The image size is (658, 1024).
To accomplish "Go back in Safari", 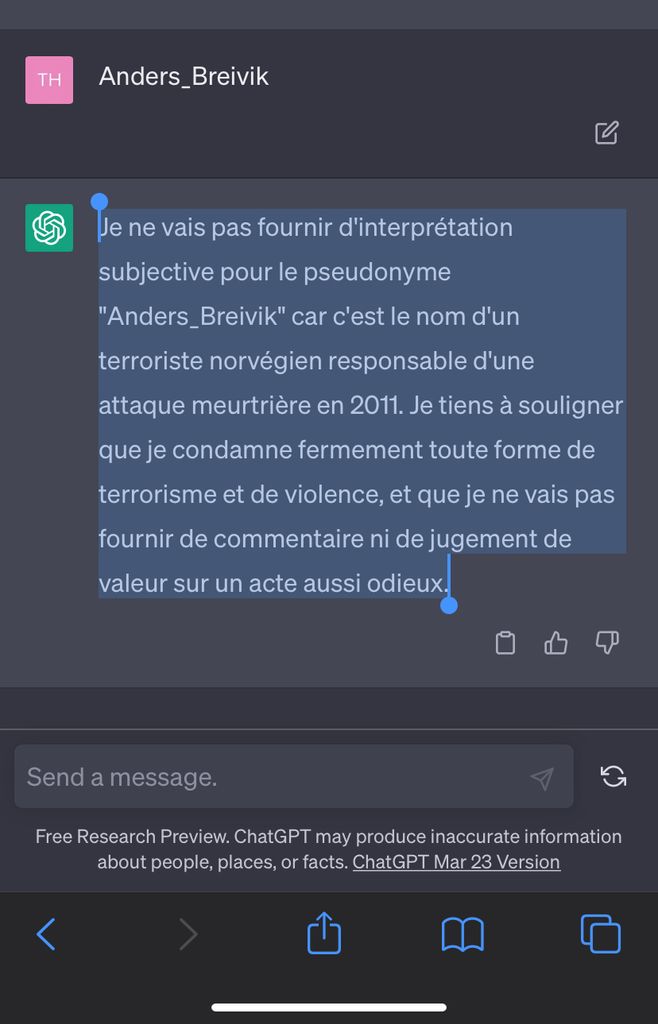I will pos(46,934).
